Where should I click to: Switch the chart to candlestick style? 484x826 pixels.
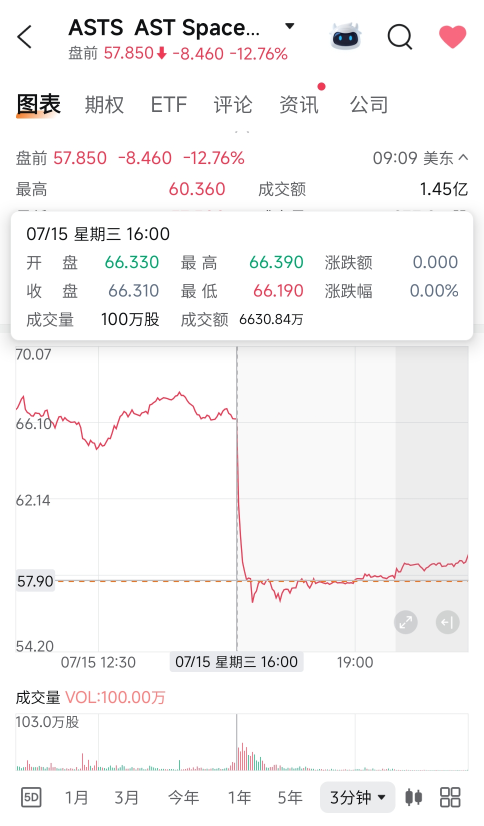tap(413, 797)
